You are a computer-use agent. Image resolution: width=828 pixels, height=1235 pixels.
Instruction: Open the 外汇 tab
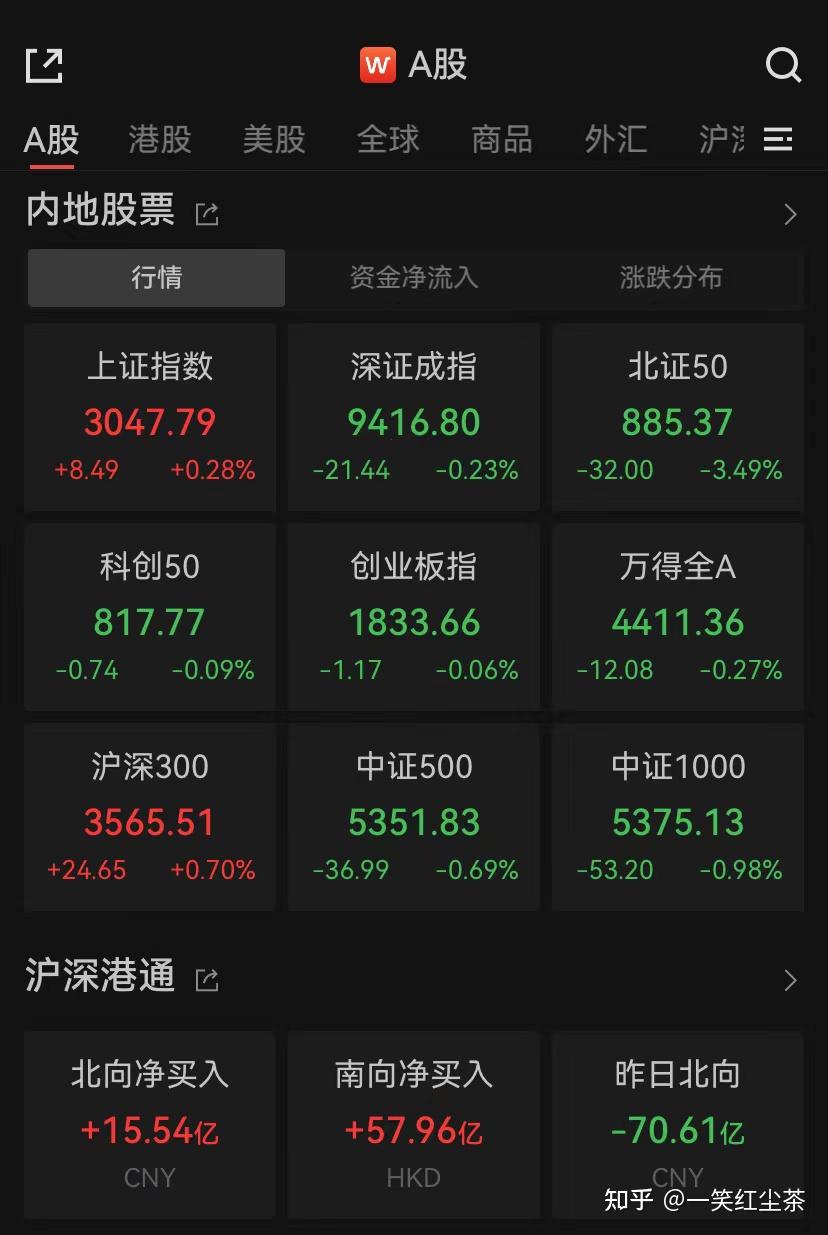(616, 139)
